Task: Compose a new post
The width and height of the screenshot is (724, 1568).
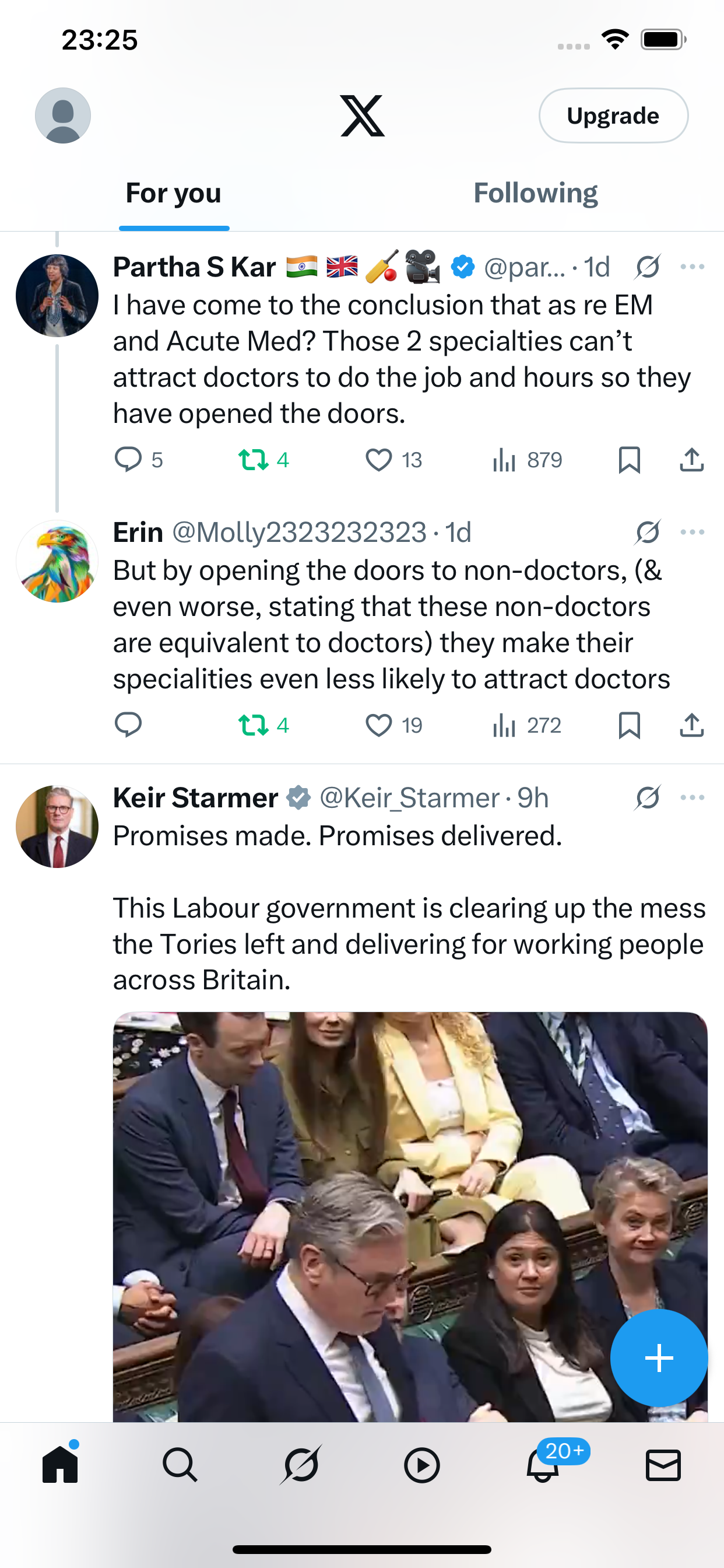Action: tap(659, 1358)
